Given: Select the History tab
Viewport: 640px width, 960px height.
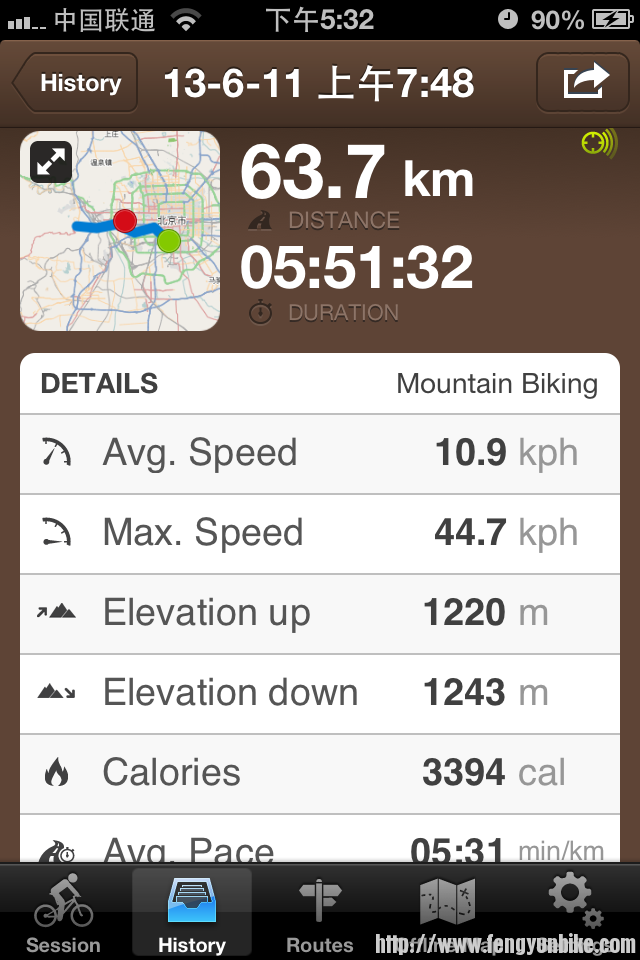Looking at the screenshot, I should pos(191,912).
